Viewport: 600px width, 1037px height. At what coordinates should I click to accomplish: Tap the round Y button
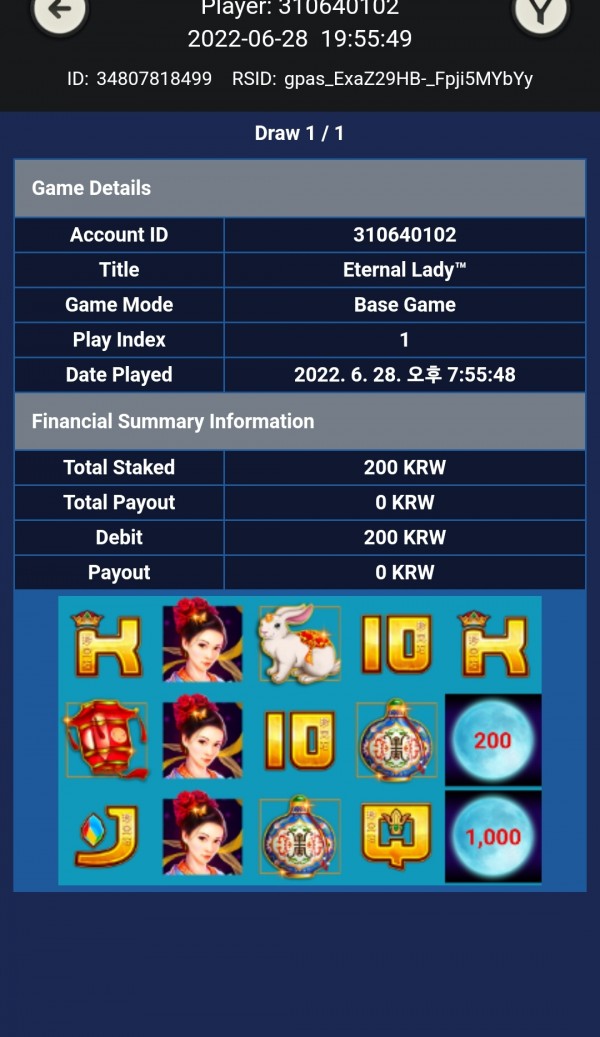(540, 12)
